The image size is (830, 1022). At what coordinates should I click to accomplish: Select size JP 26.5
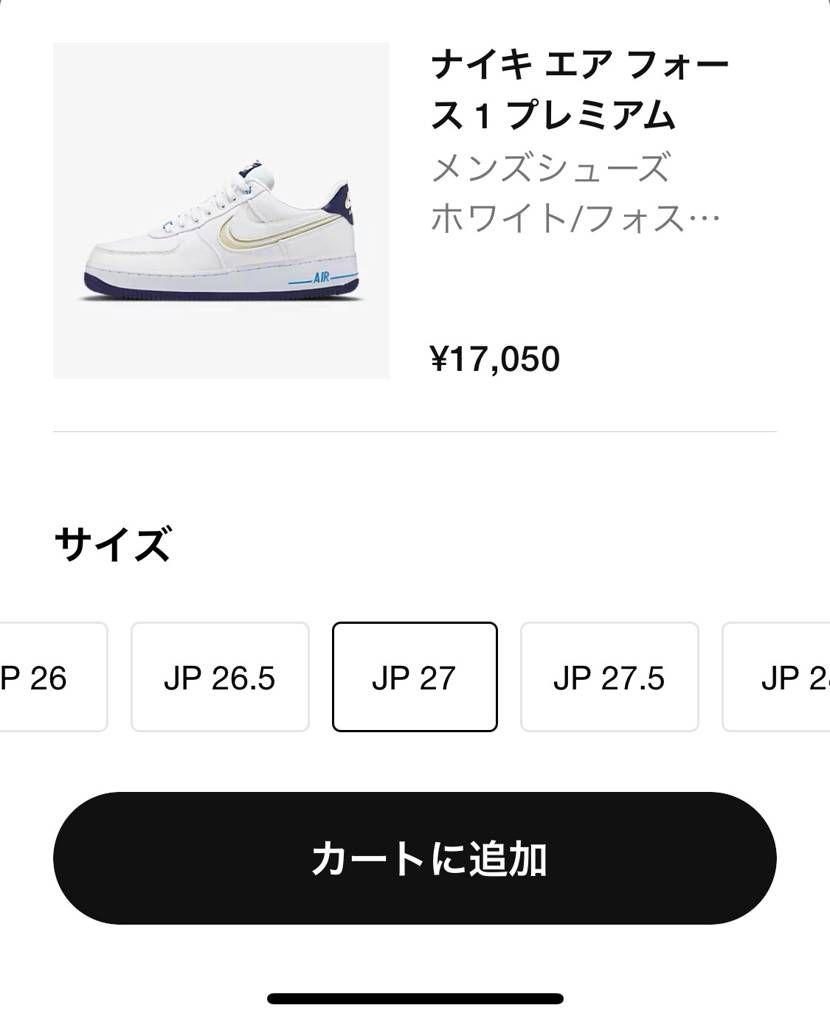coord(219,676)
